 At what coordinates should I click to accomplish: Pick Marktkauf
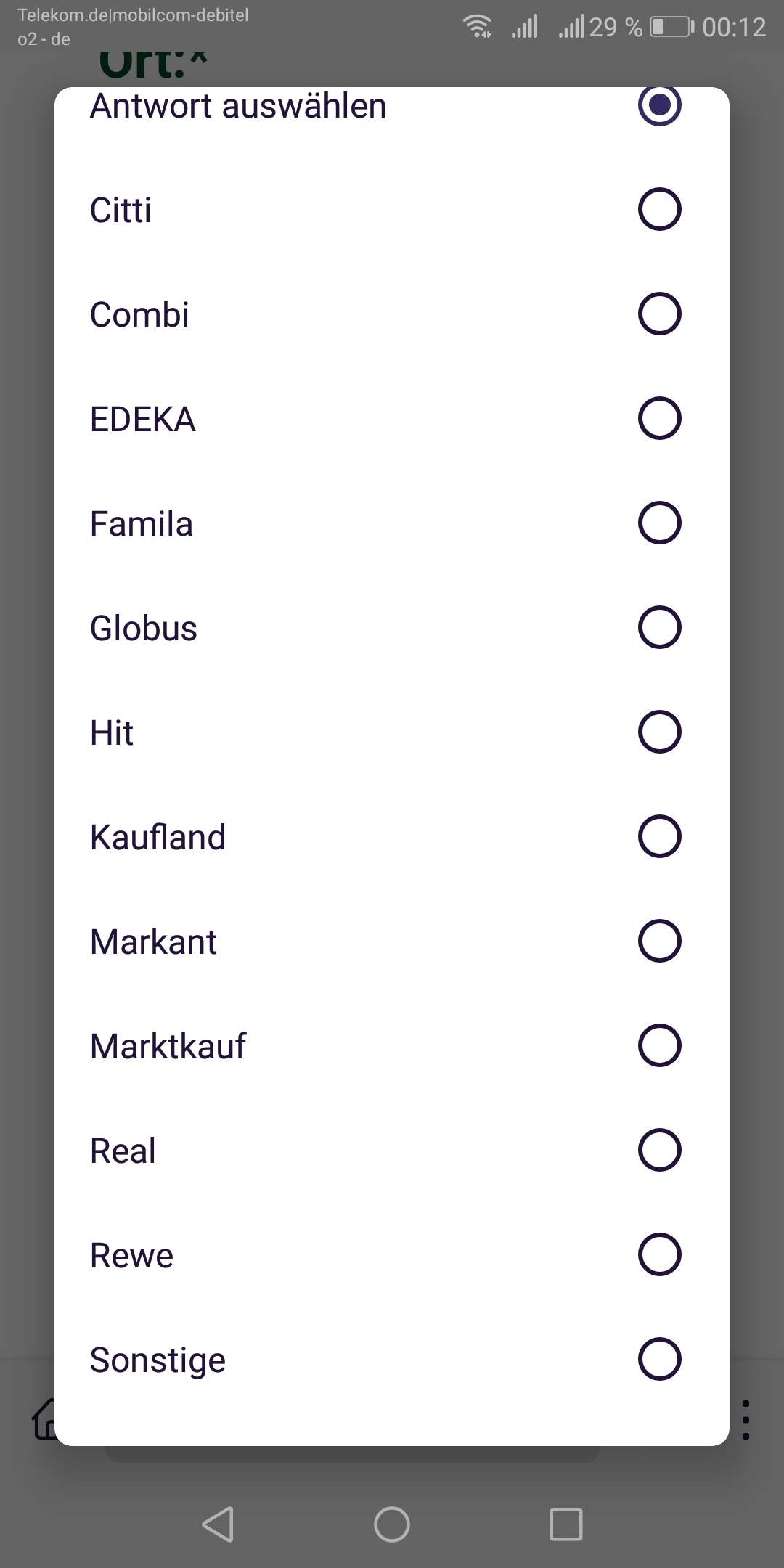392,1046
